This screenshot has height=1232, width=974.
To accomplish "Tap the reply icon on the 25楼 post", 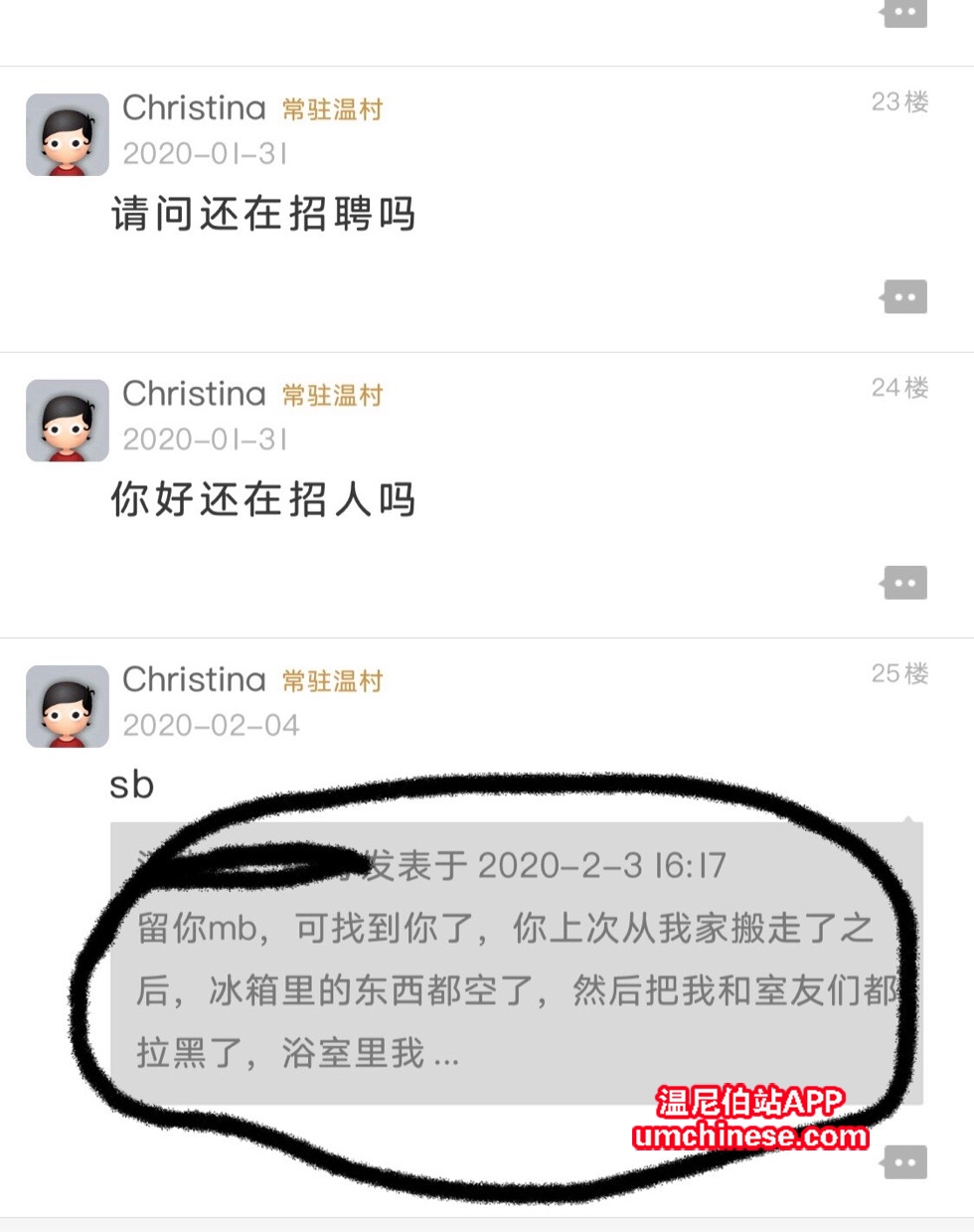I will coord(904,1161).
